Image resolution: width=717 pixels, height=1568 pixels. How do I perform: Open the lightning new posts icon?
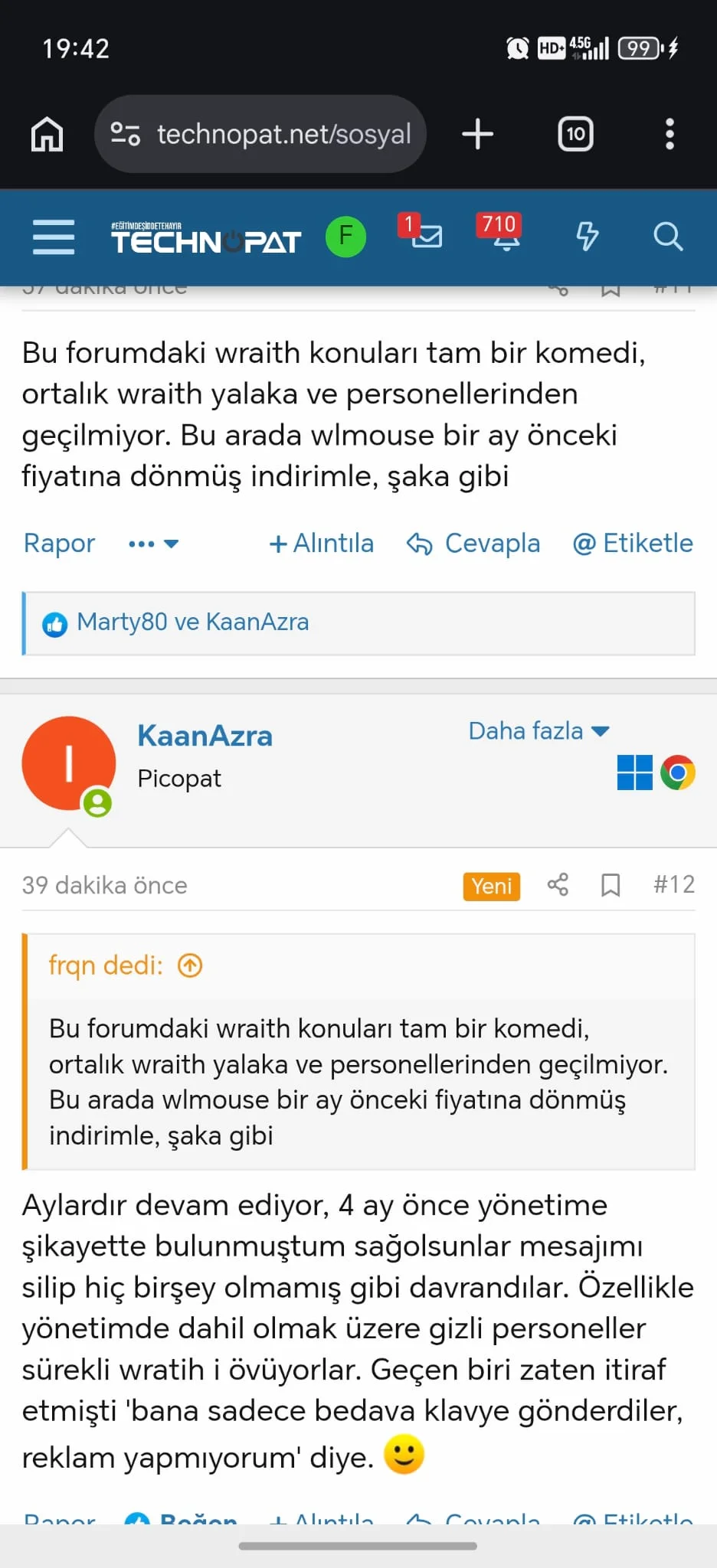587,237
